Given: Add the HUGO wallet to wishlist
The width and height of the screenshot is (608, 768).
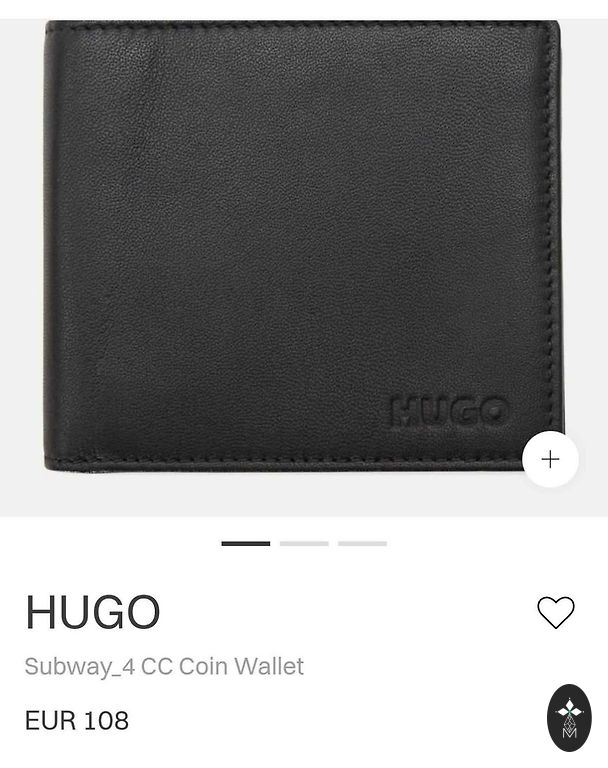Looking at the screenshot, I should 556,612.
